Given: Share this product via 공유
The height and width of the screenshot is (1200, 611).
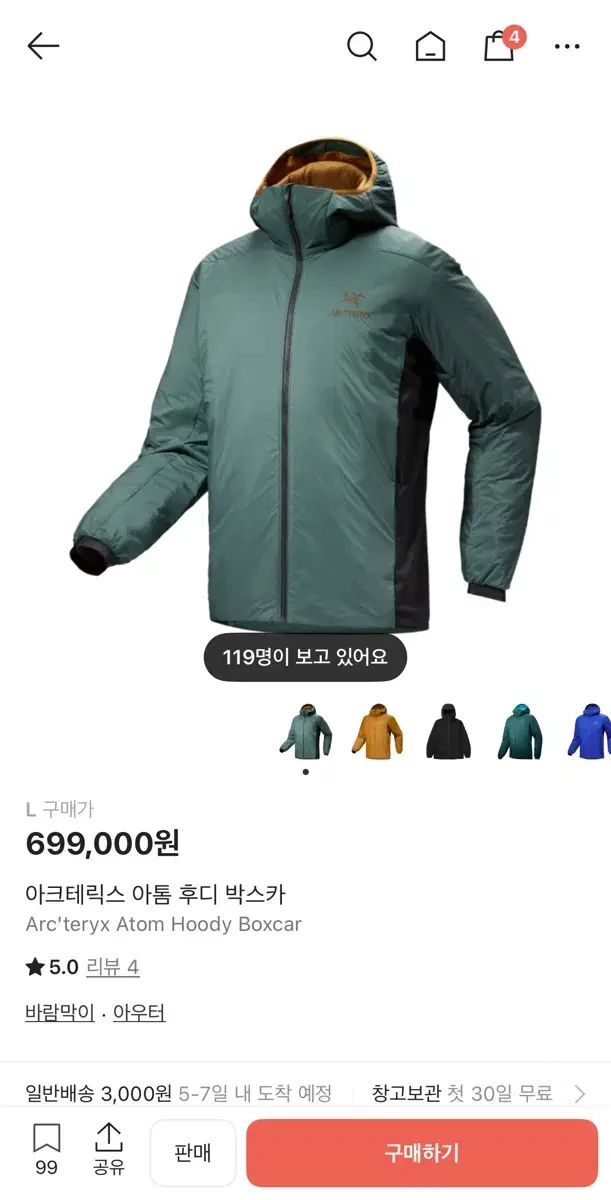Looking at the screenshot, I should [108, 1148].
